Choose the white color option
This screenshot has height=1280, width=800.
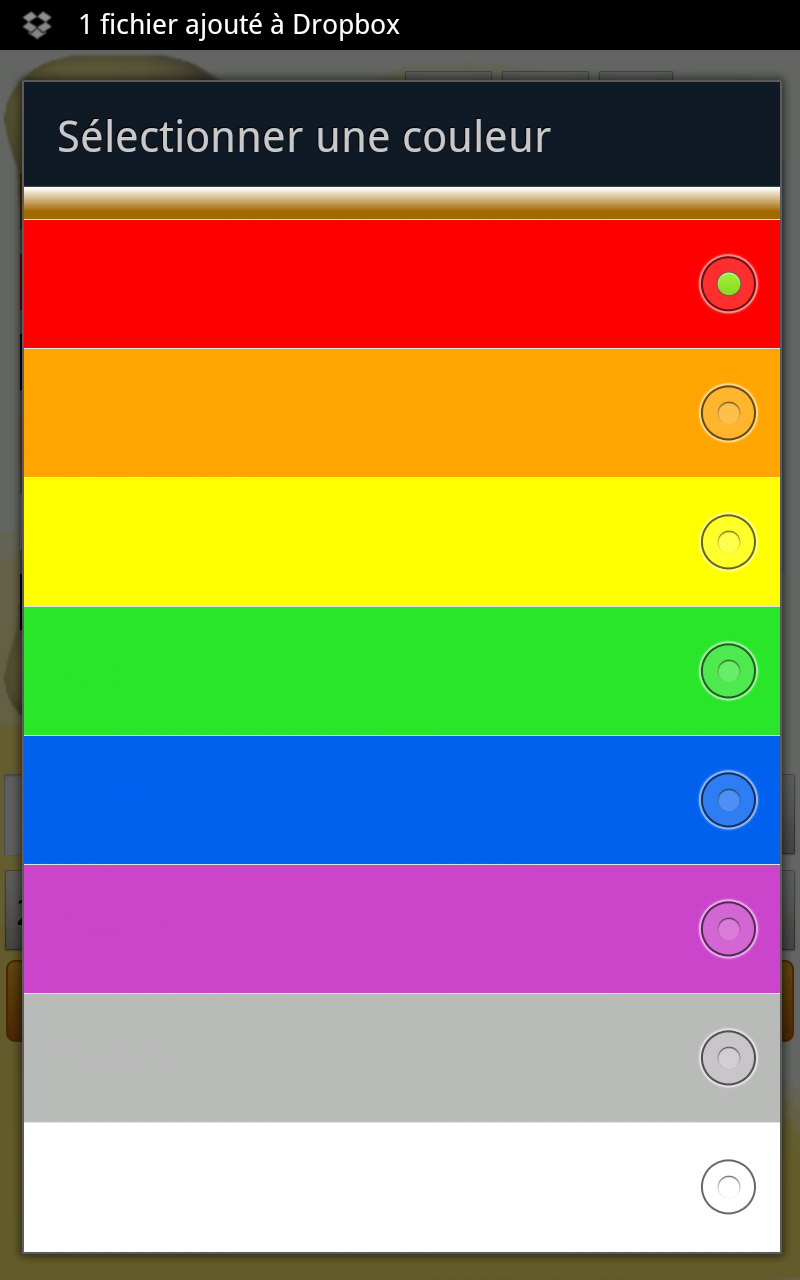click(x=401, y=1187)
